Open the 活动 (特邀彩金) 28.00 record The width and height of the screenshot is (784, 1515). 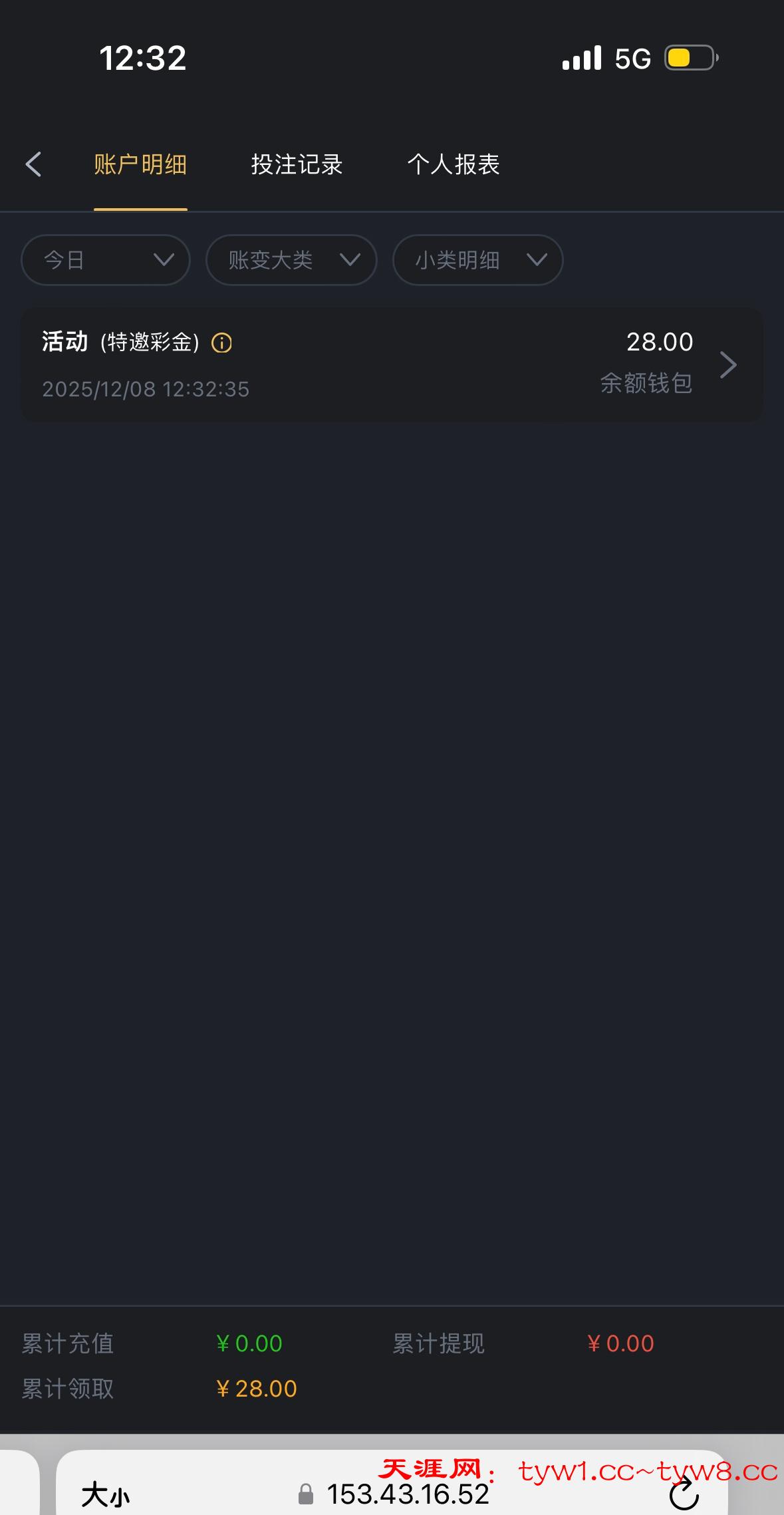point(391,364)
